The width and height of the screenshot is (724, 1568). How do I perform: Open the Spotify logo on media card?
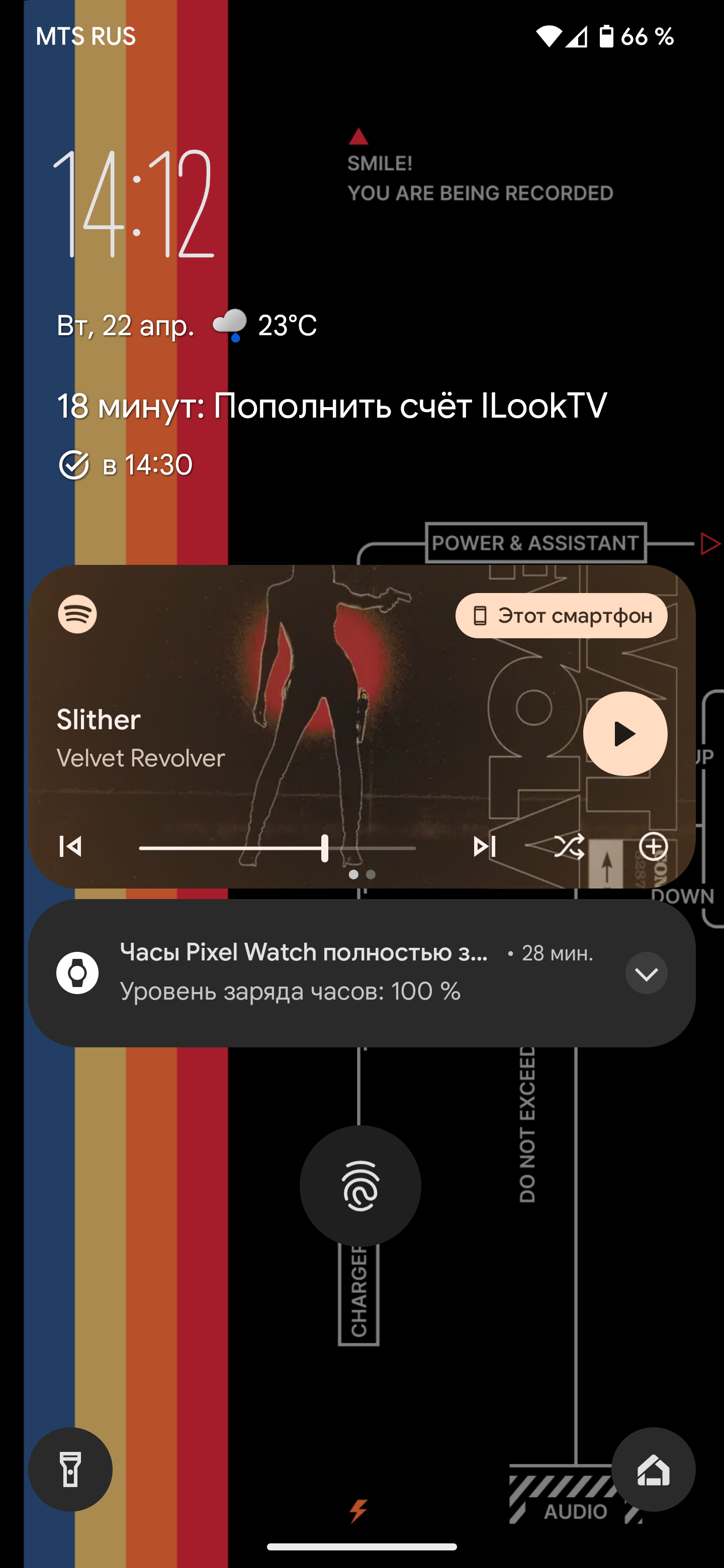(77, 614)
